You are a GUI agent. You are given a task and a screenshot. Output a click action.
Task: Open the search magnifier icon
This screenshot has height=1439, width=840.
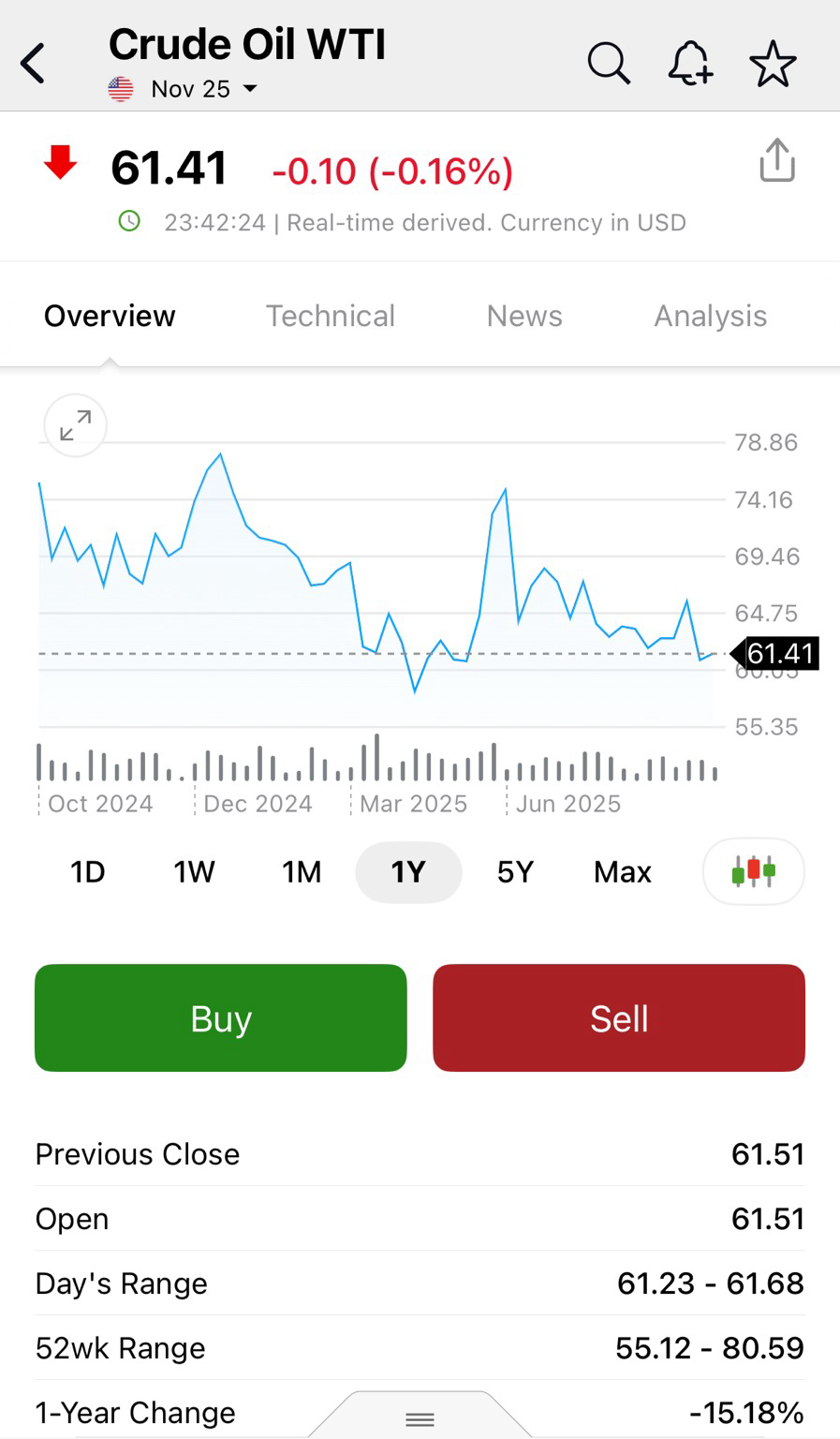pos(609,65)
